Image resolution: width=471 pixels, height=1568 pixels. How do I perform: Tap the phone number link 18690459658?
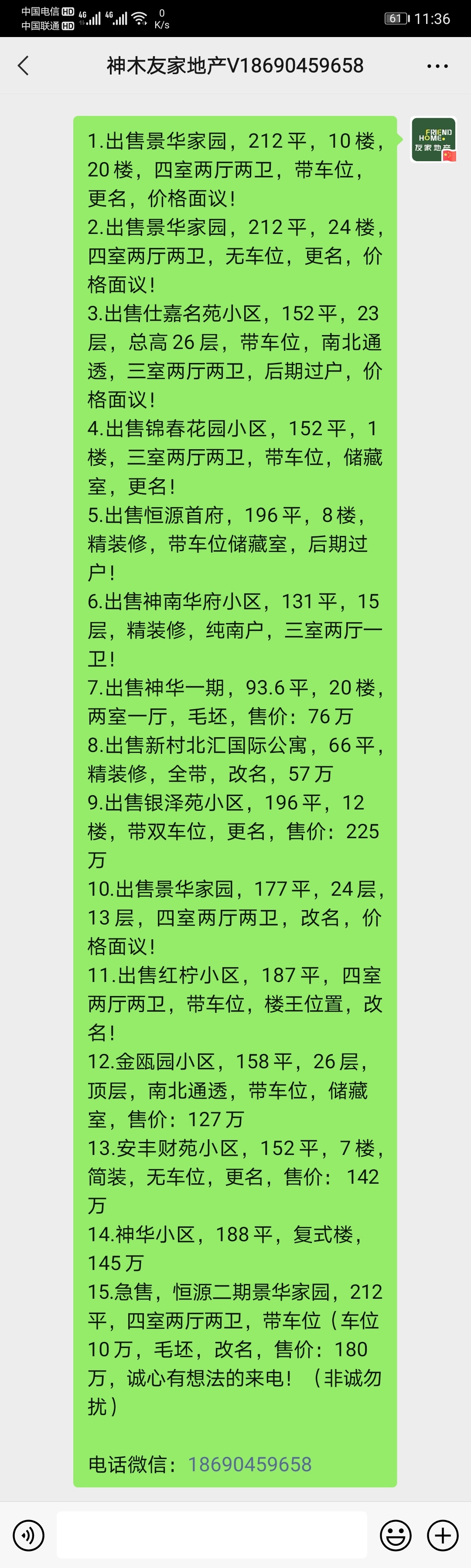[x=250, y=1464]
